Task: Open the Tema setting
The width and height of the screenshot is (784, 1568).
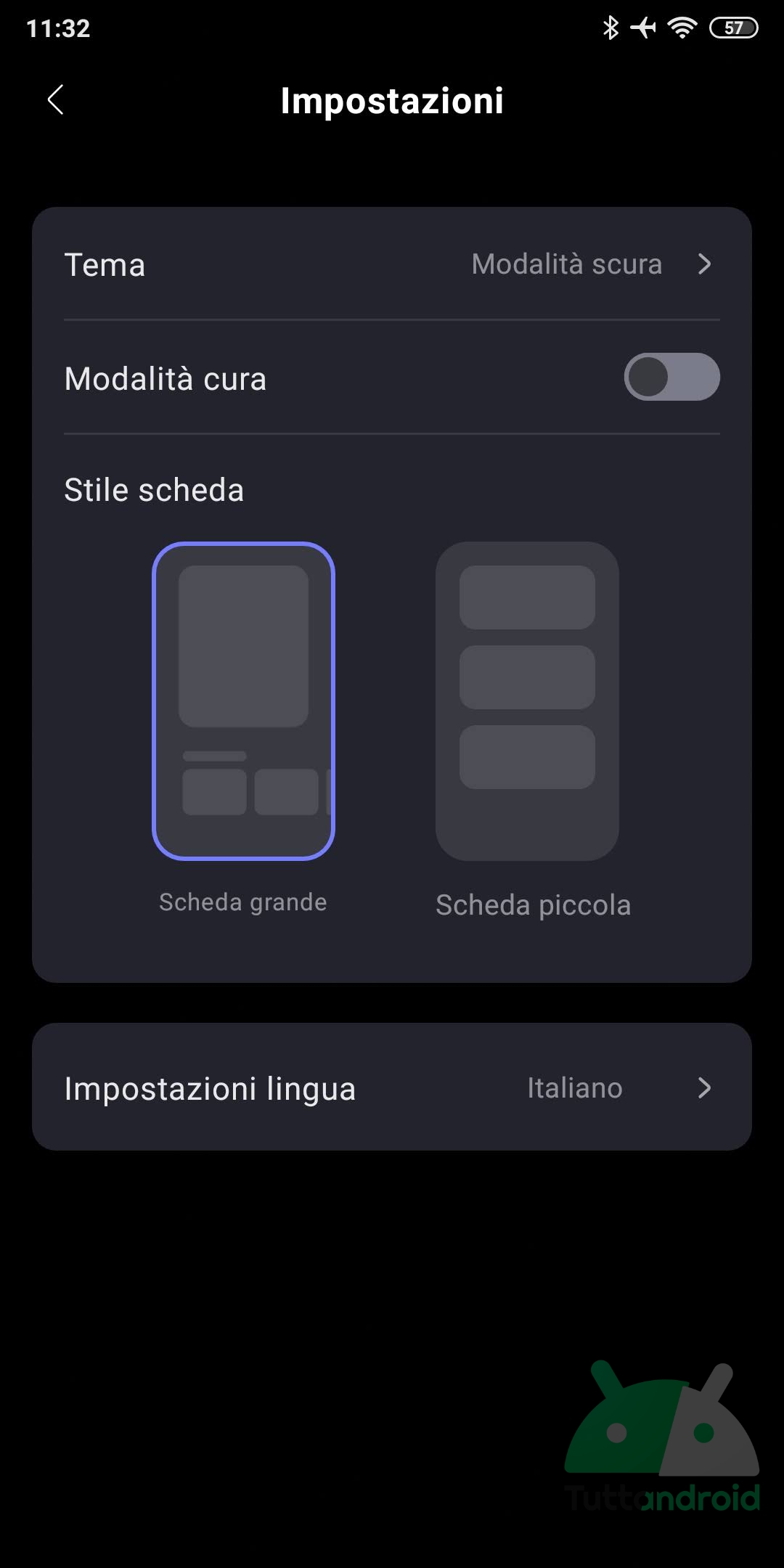Action: coord(392,264)
